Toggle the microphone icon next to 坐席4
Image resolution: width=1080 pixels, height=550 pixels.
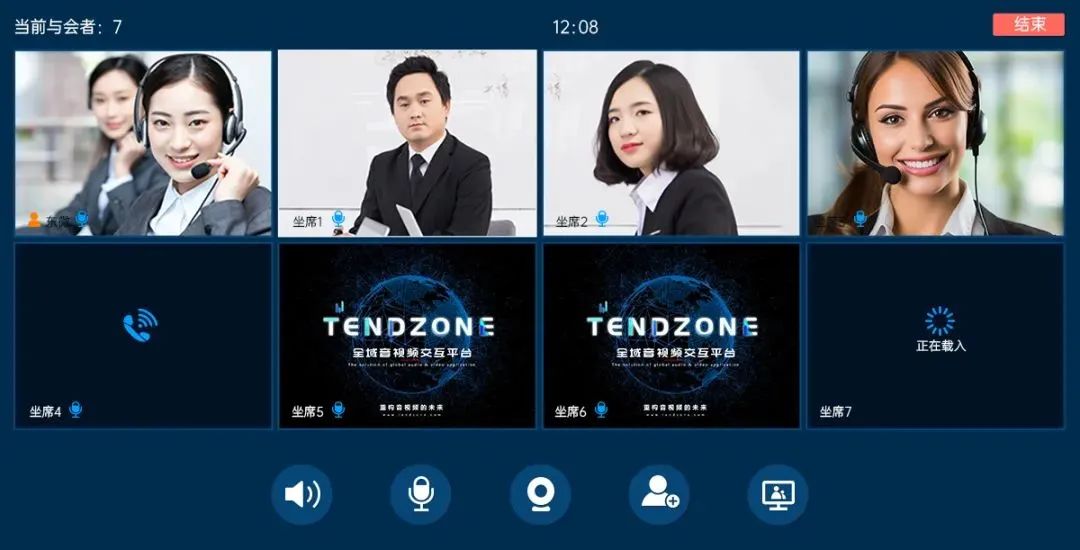point(75,410)
